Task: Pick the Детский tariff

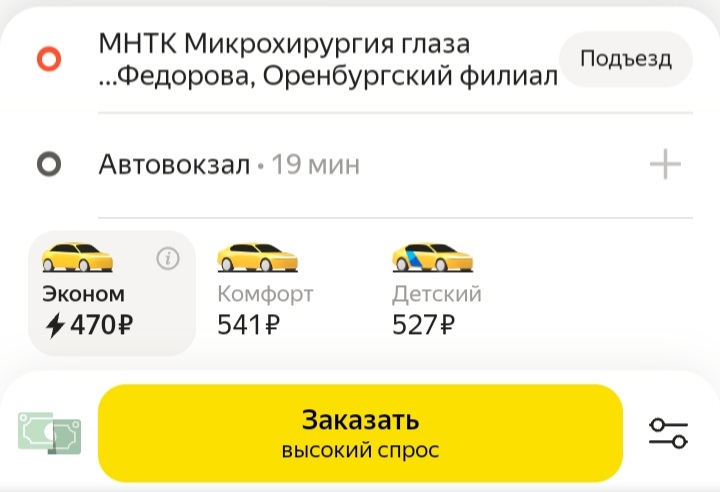Action: click(437, 292)
